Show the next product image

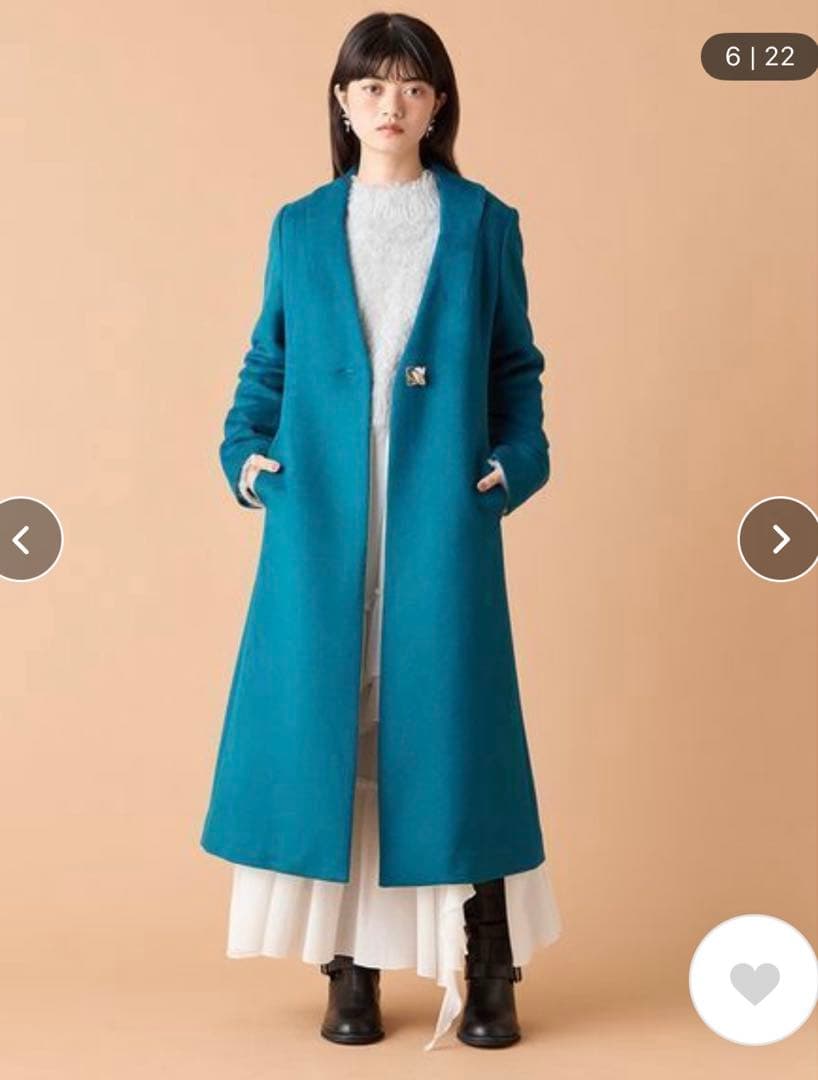pyautogui.click(x=781, y=539)
